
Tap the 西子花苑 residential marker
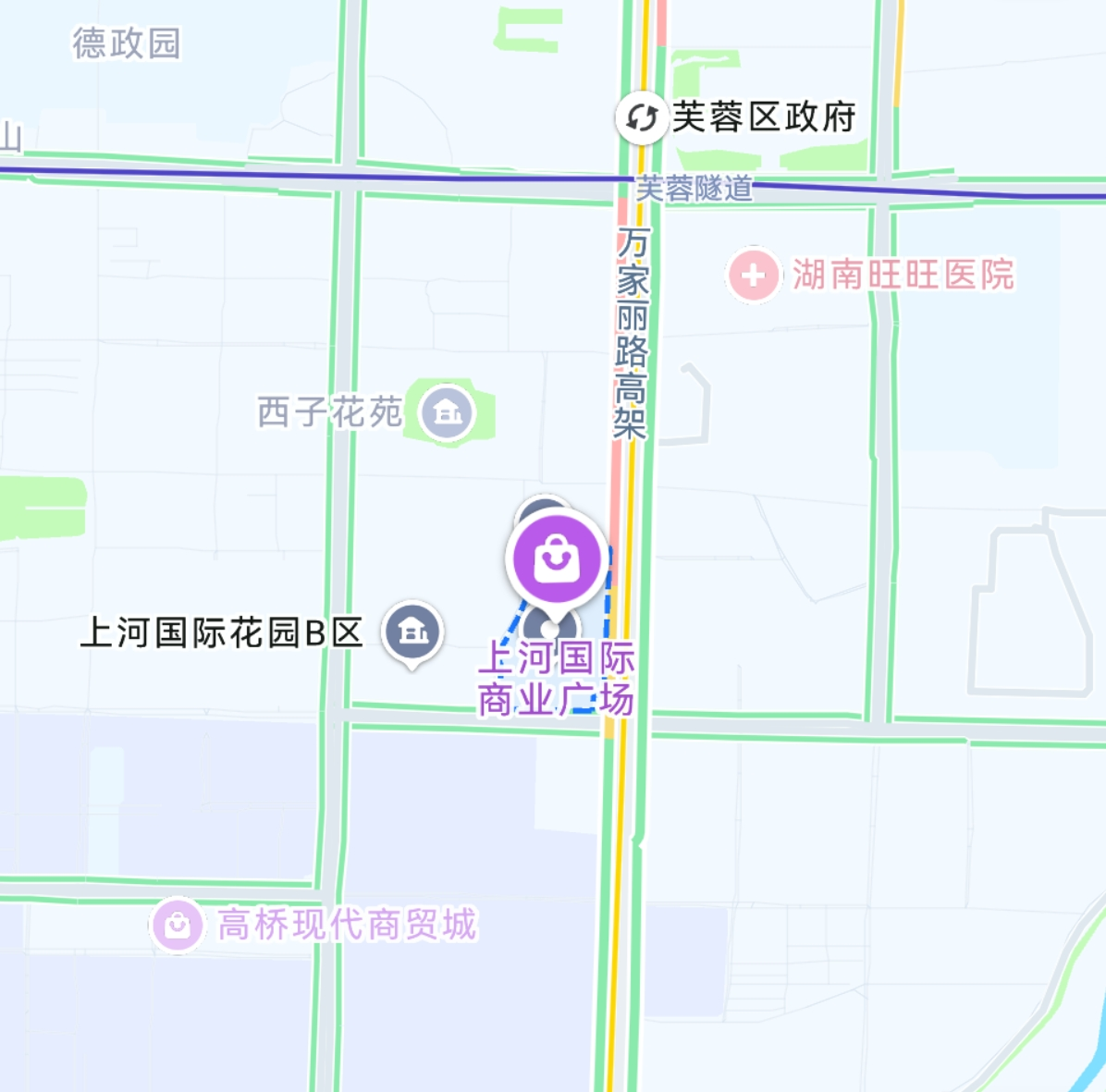click(448, 412)
